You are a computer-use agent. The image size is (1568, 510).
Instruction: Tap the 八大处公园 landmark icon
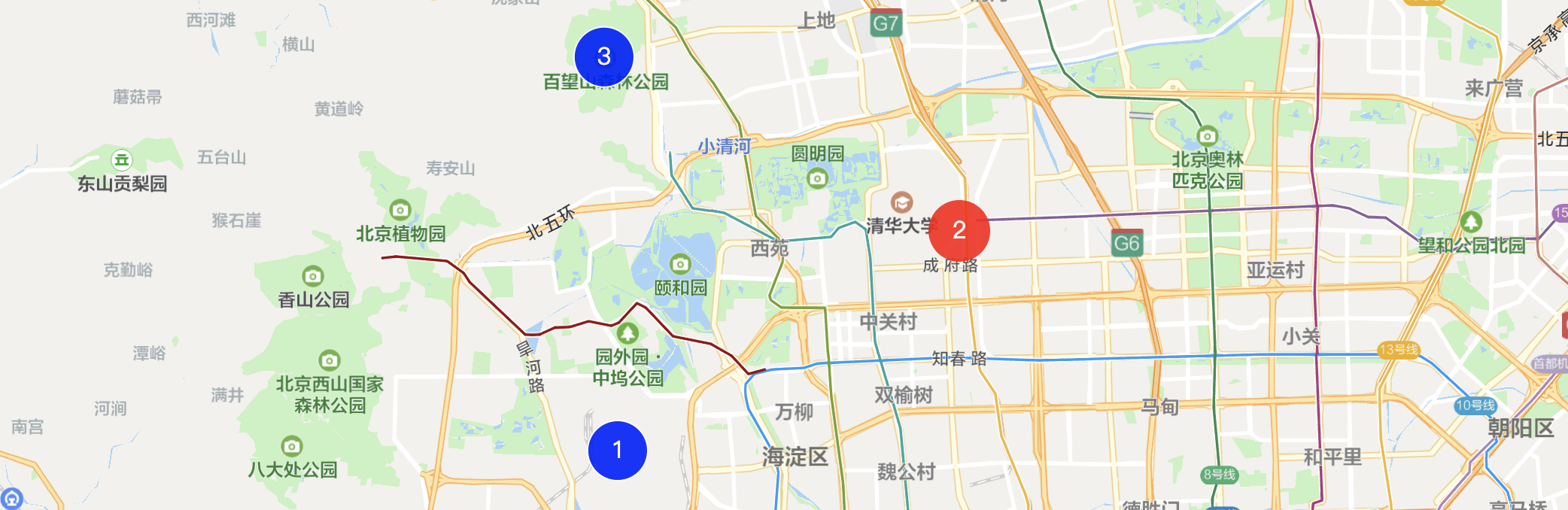click(291, 446)
